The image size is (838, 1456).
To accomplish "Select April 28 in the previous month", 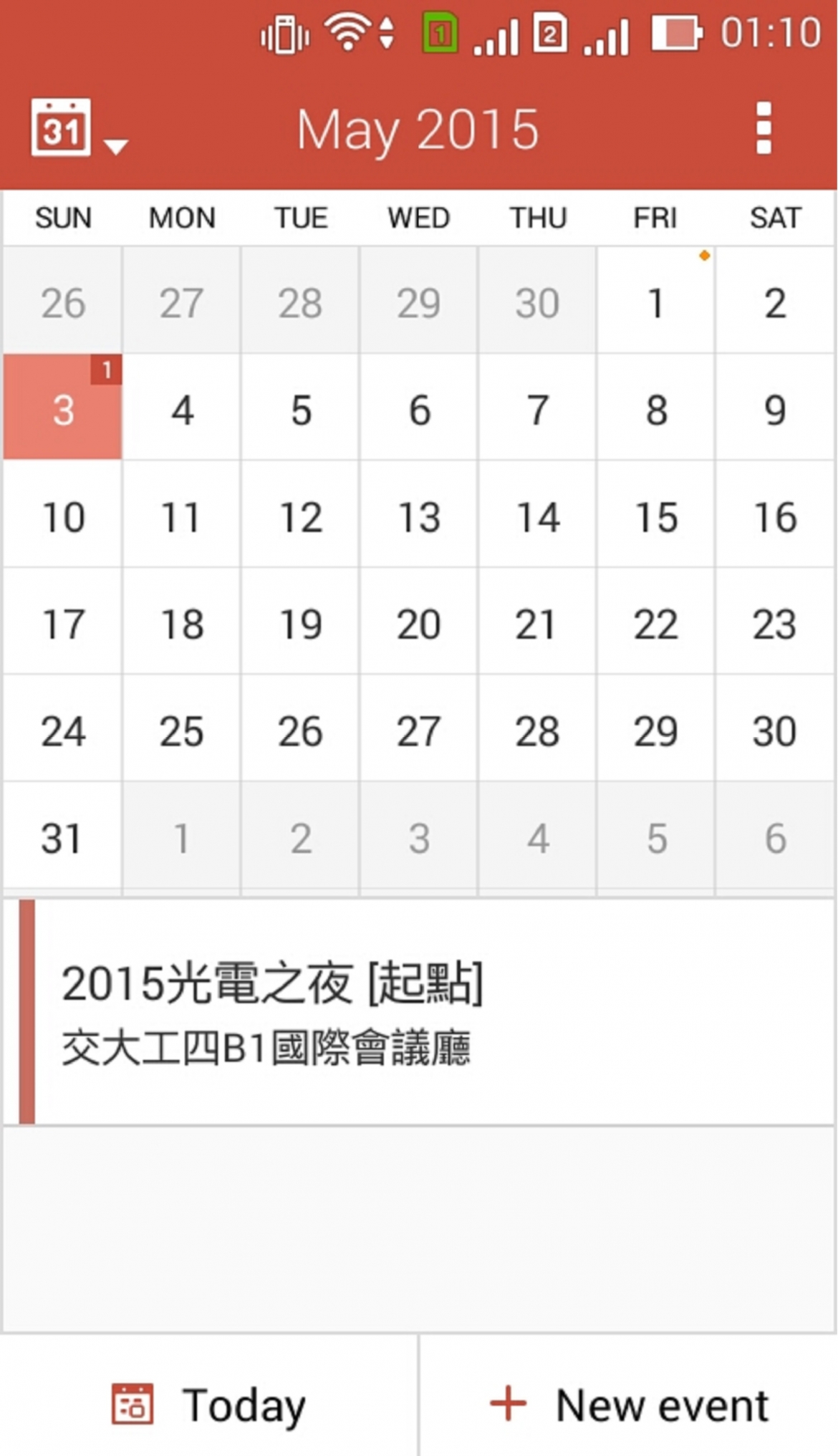I will click(300, 302).
